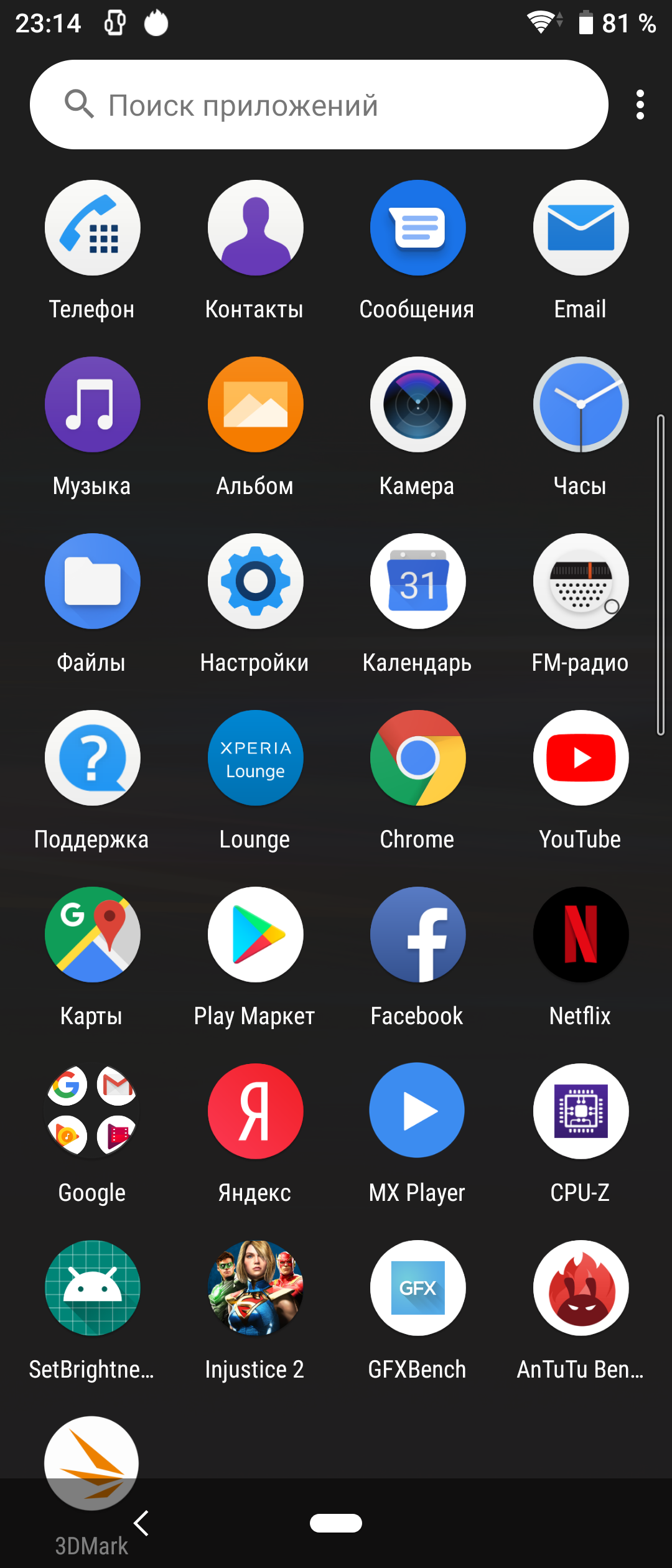Open Настройки settings

coord(255,582)
